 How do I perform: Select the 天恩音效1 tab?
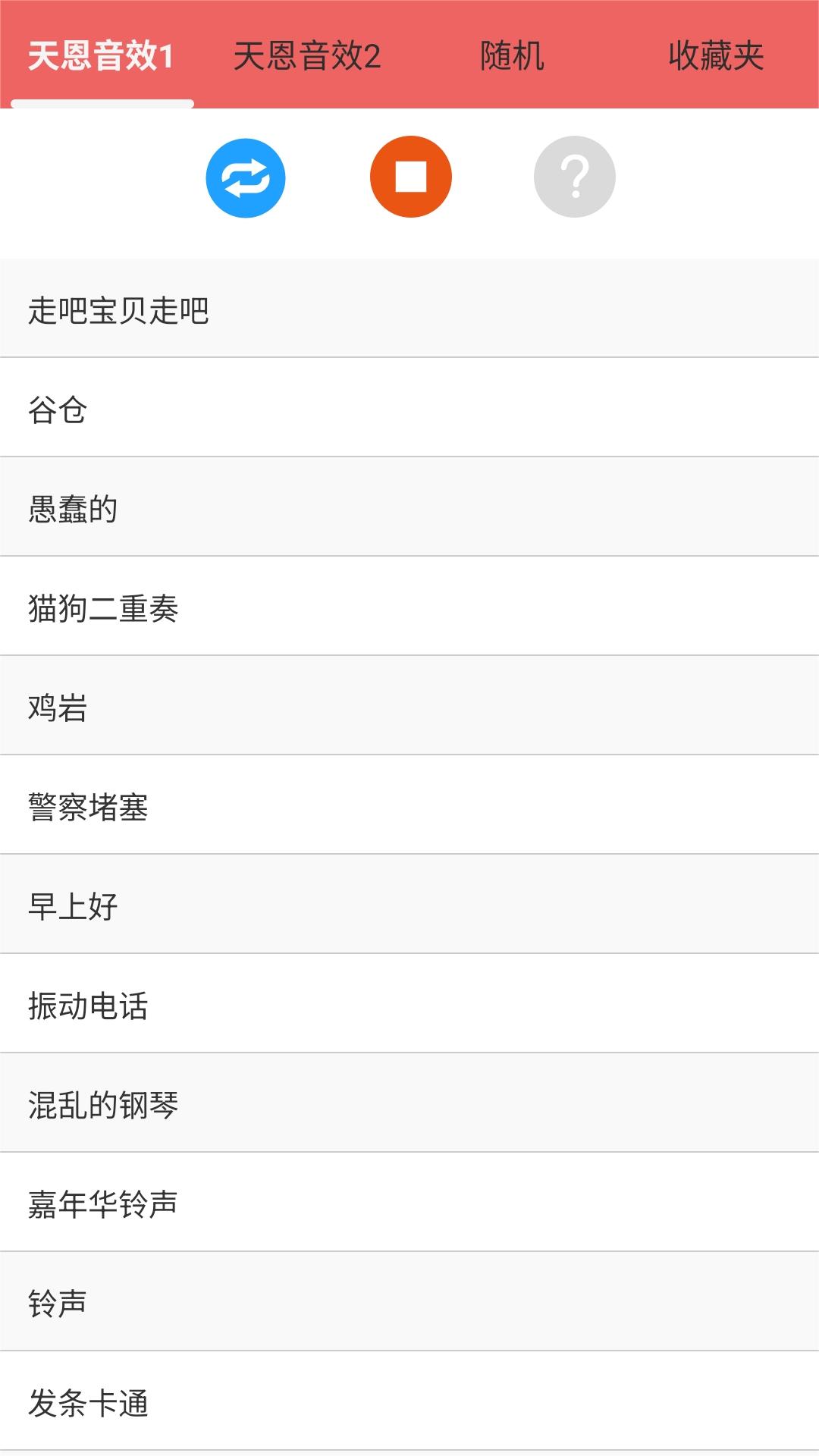(102, 56)
